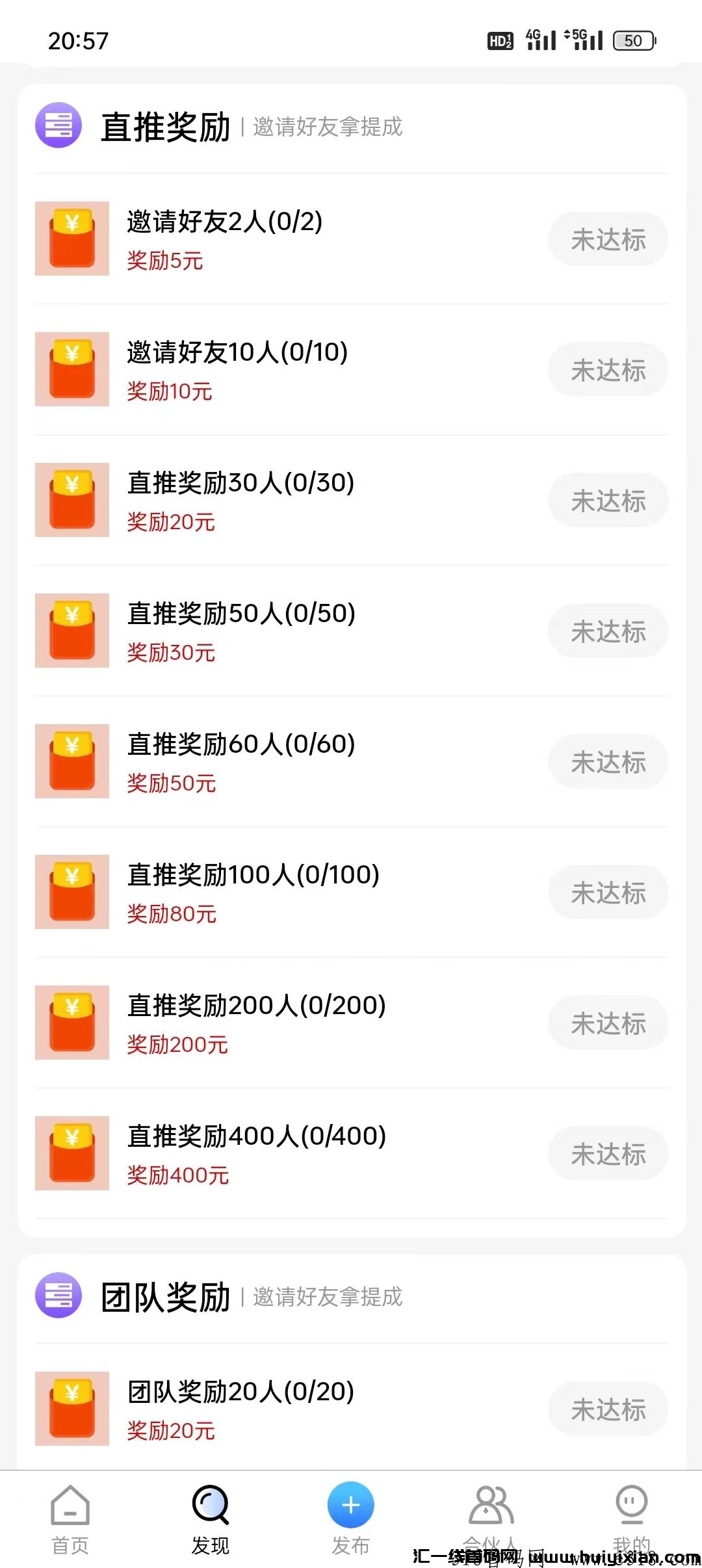
Task: Tap 未达标 next to 直推奖励400人
Action: pos(607,1153)
